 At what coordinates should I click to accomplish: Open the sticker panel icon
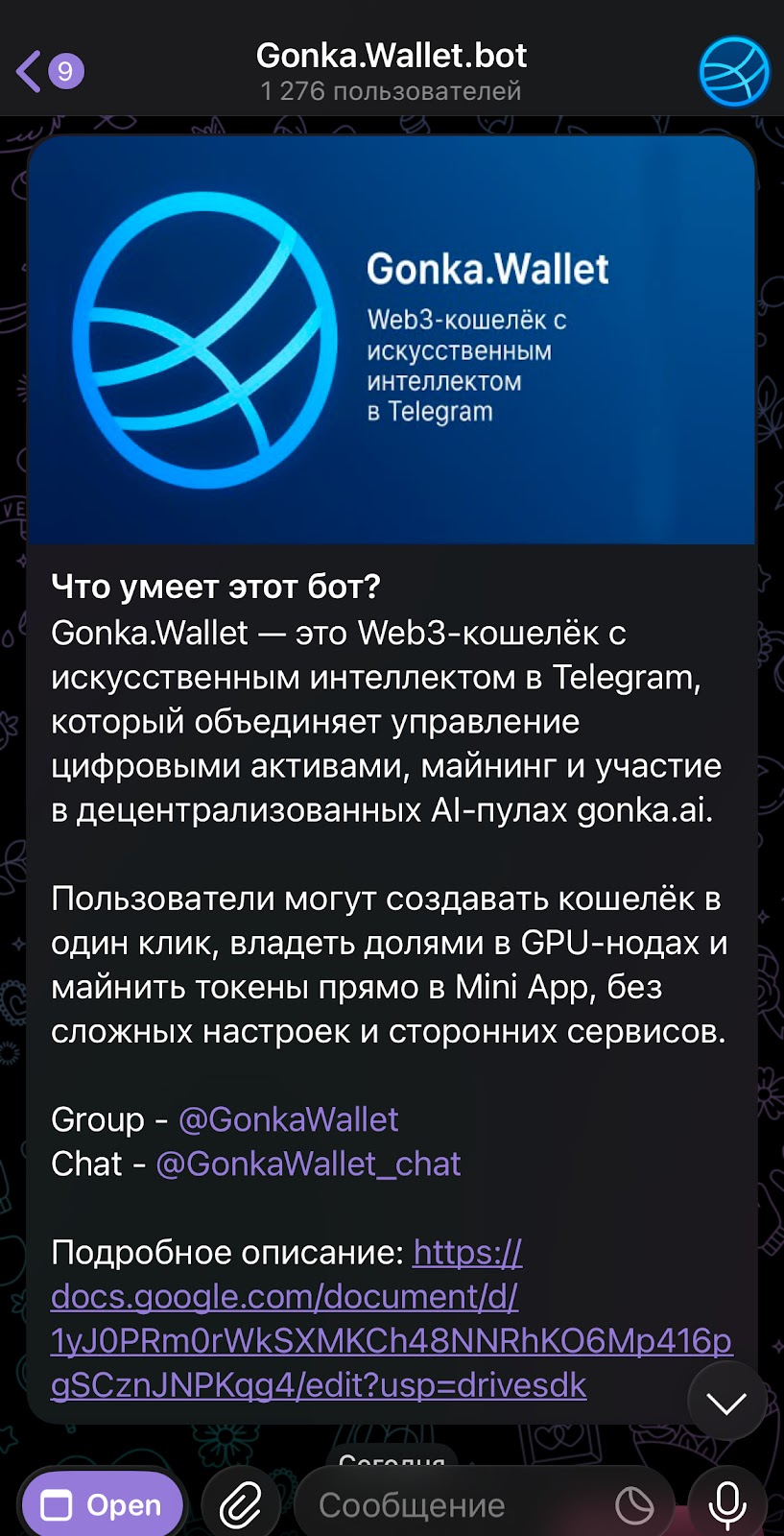(x=634, y=1504)
